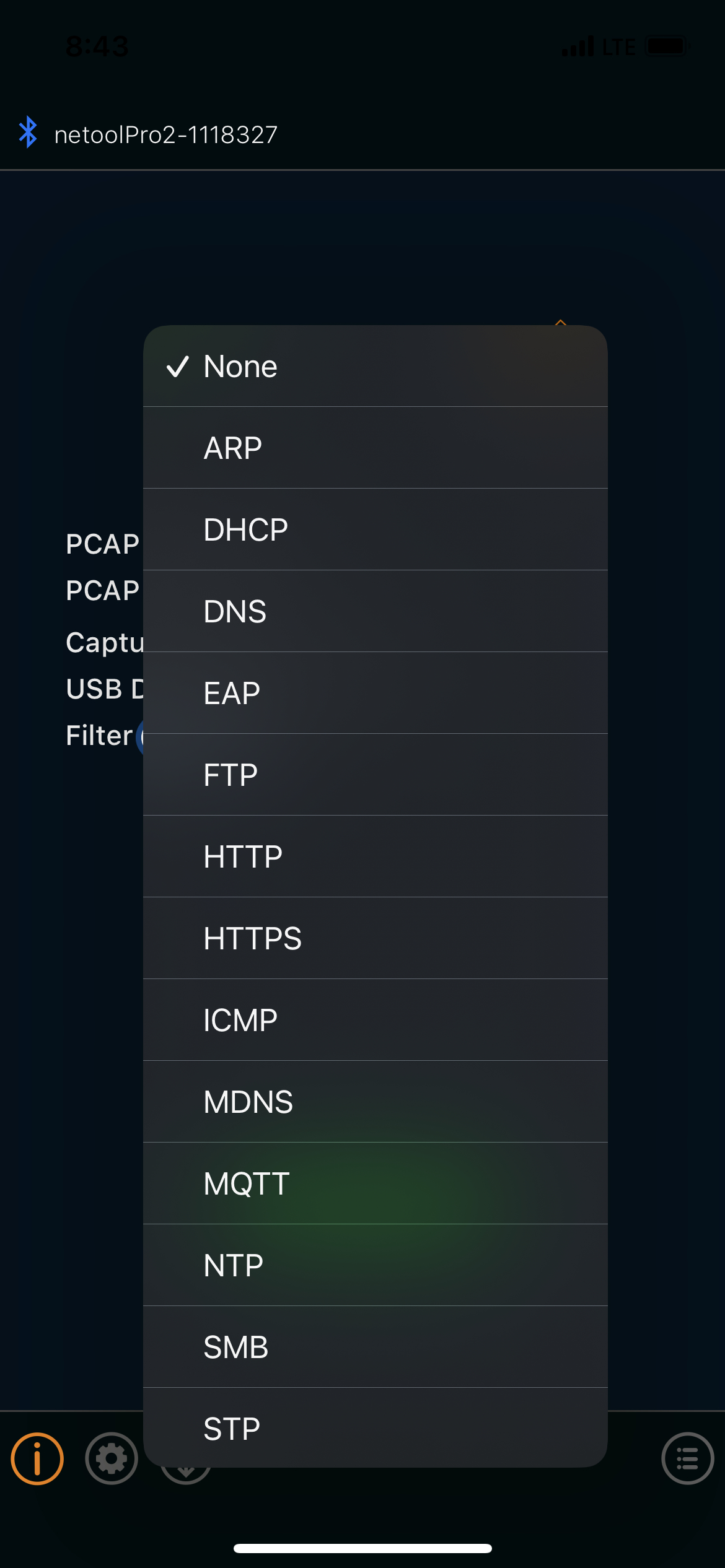Set the filter to NTP
725x1568 pixels.
click(374, 1265)
